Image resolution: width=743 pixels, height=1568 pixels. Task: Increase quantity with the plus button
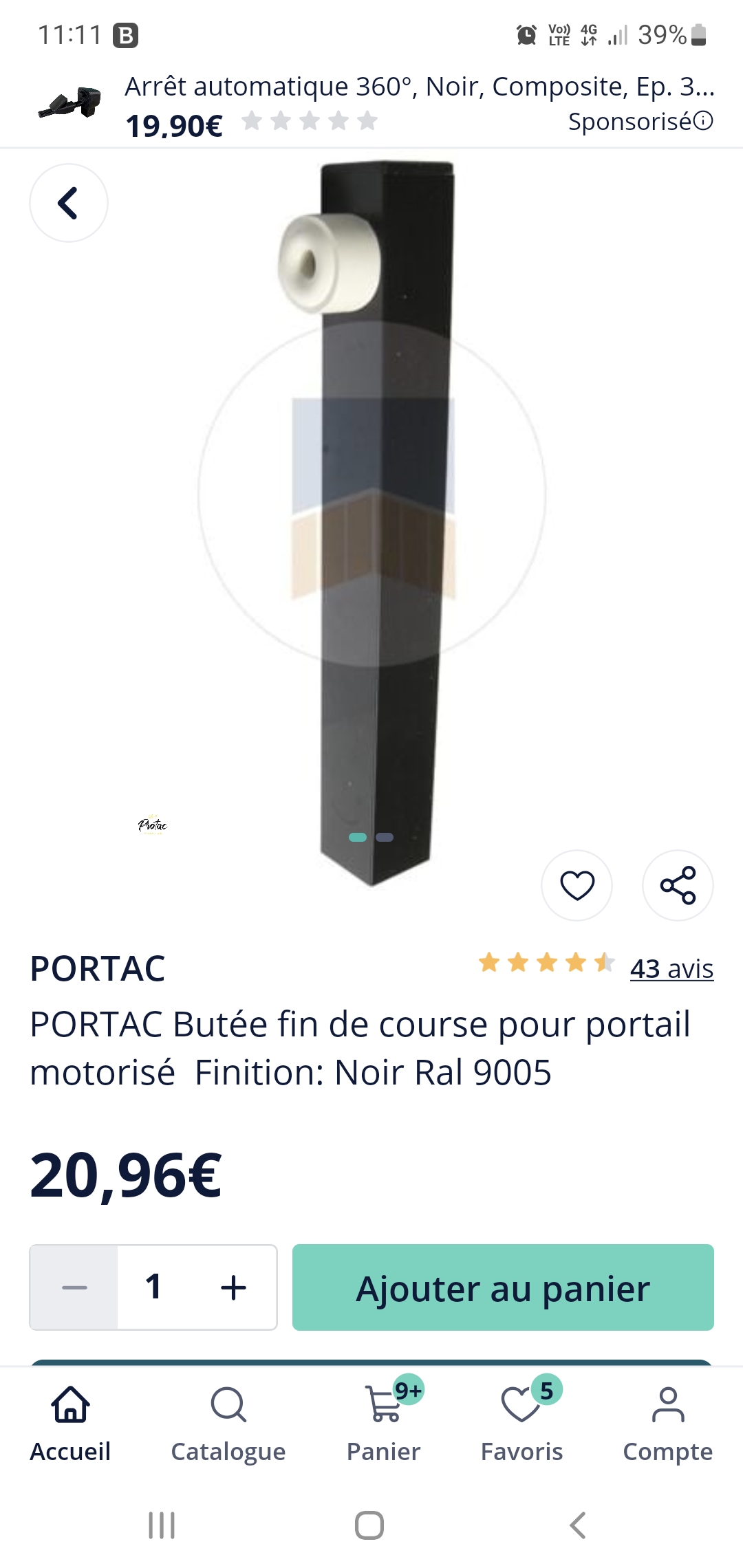pyautogui.click(x=234, y=1287)
